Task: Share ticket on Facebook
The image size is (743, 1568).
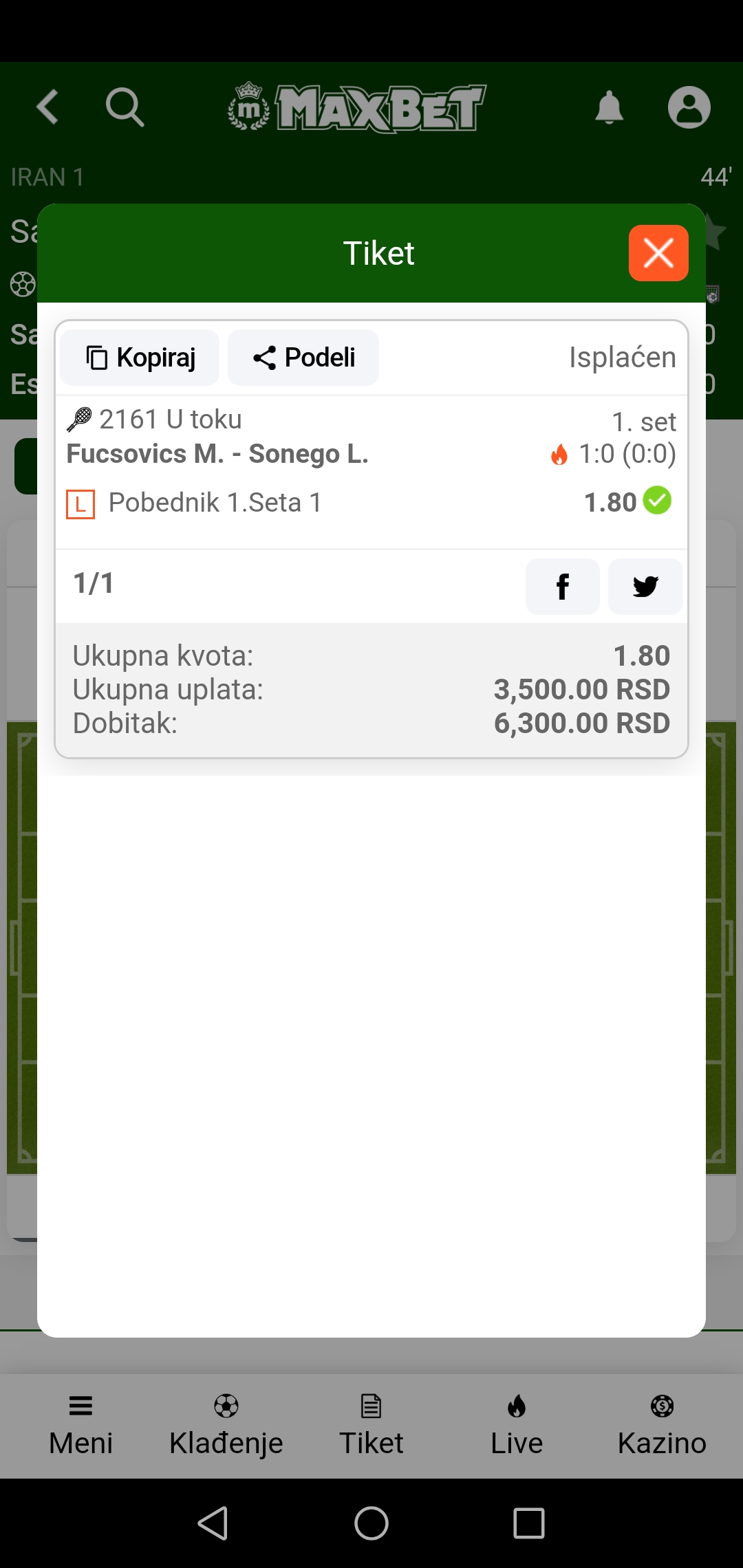Action: coord(562,587)
